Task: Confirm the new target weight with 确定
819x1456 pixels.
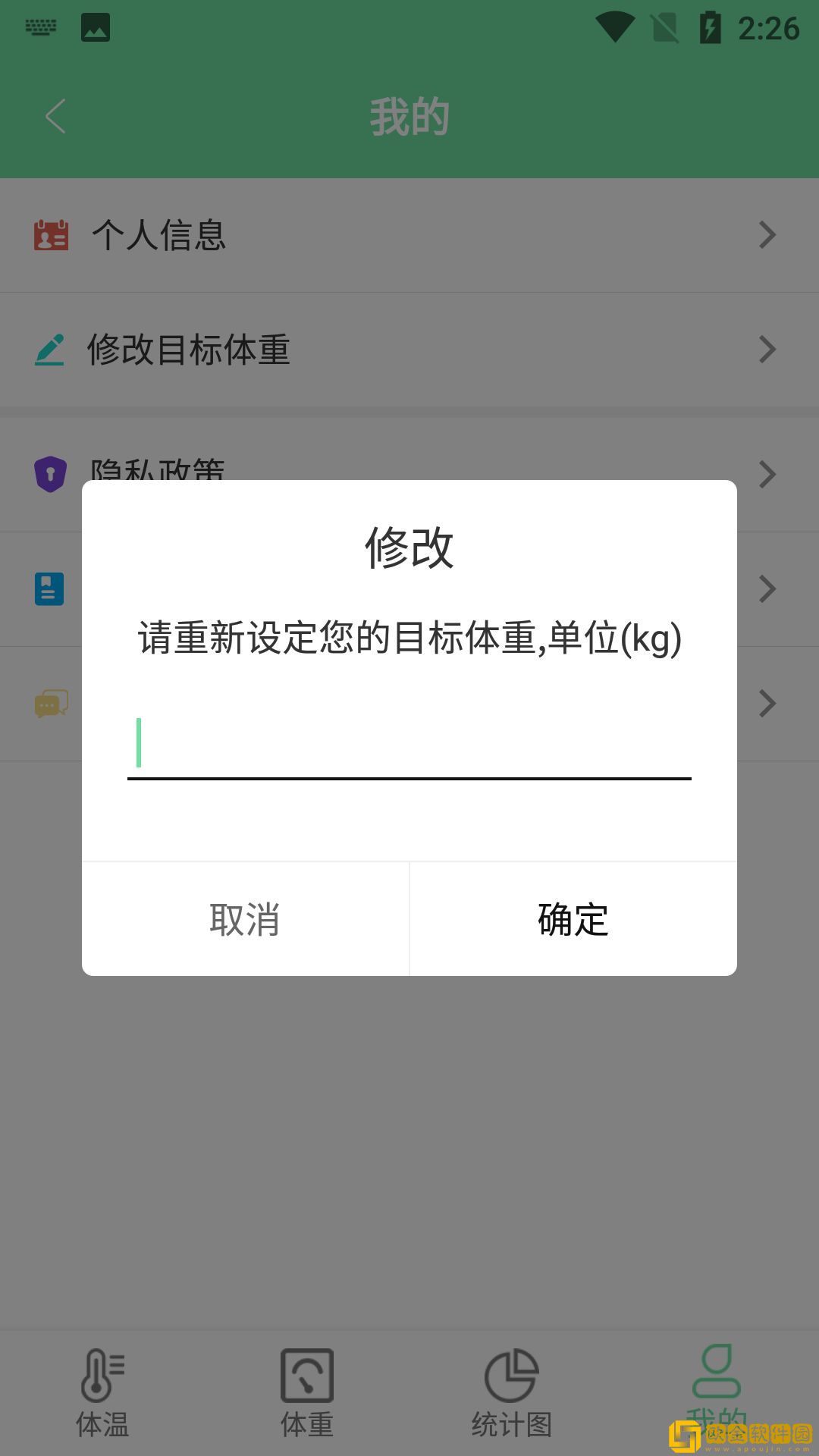Action: [573, 919]
